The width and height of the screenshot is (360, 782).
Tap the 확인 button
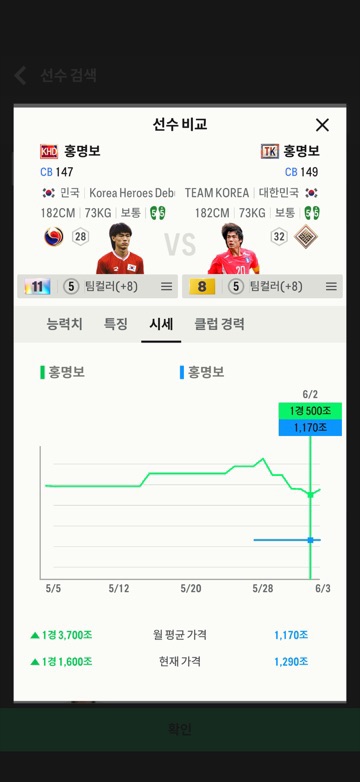180,730
